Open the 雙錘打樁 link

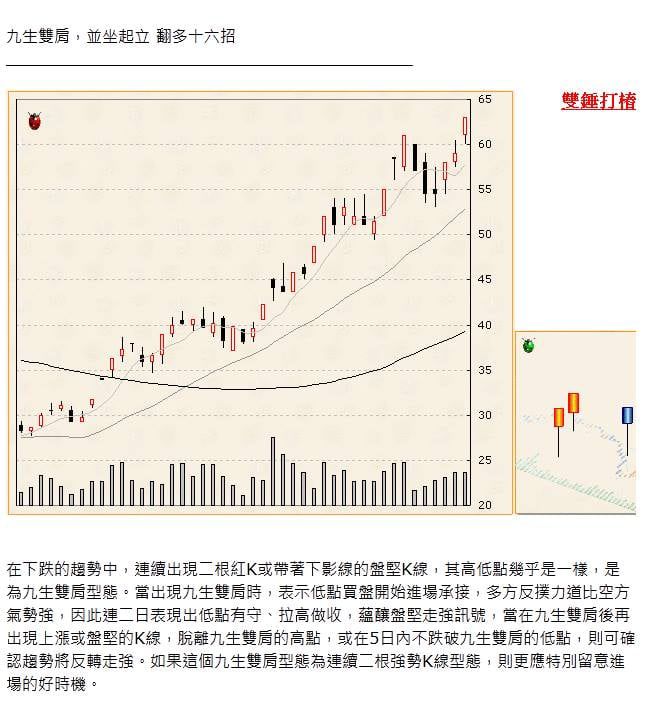click(598, 101)
